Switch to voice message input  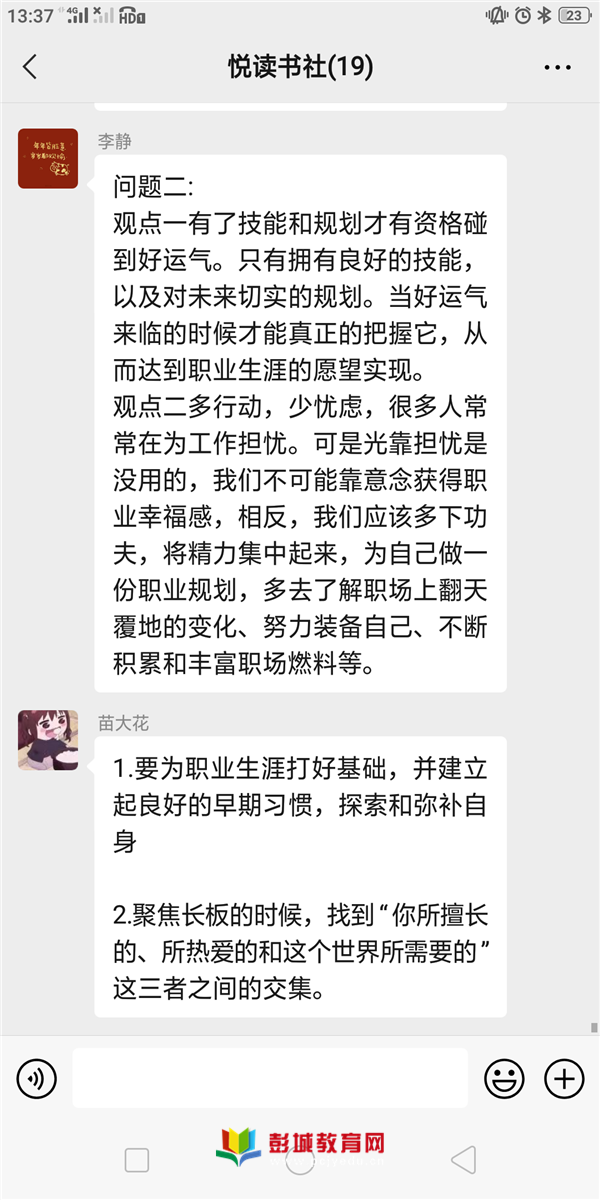pyautogui.click(x=37, y=1078)
